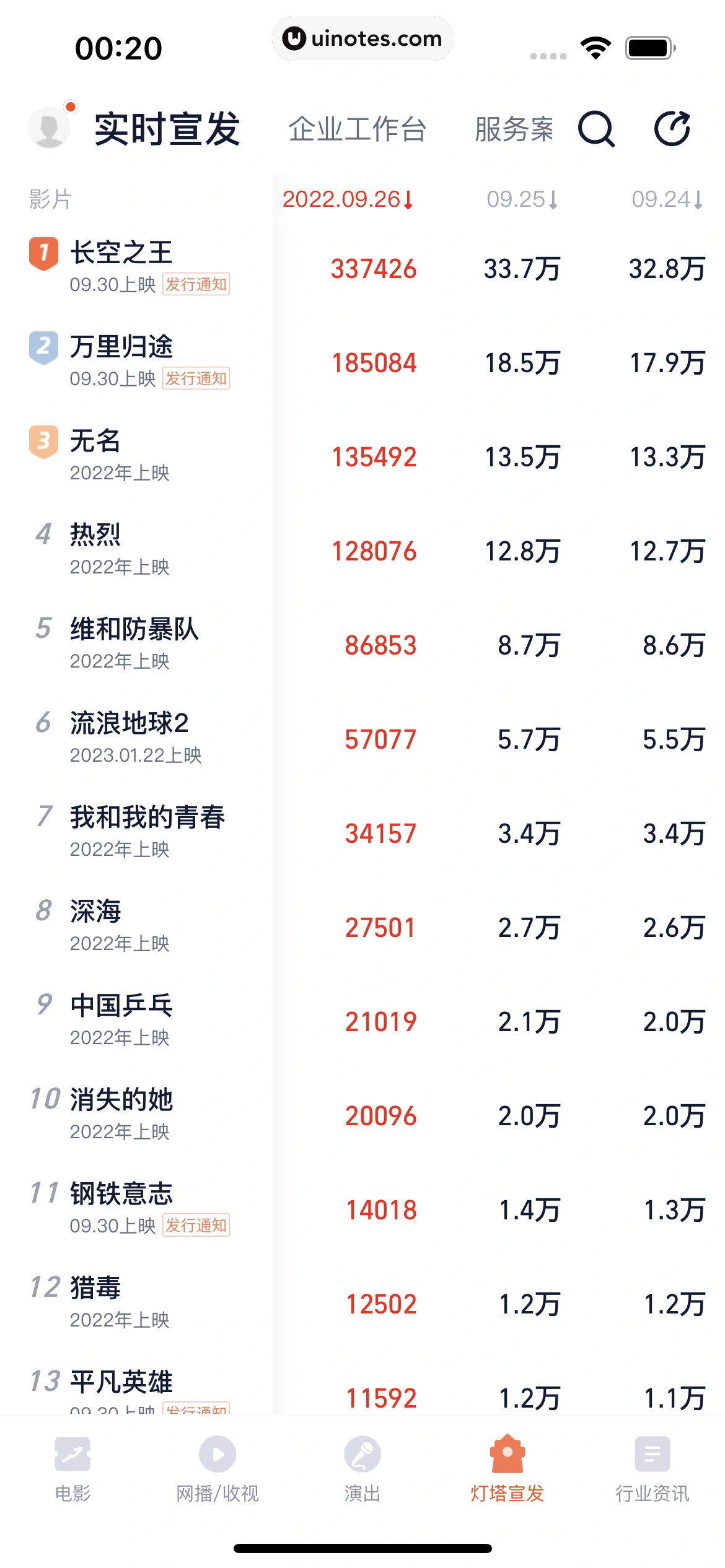Sort by the 09.24 column
This screenshot has height=1568, width=725.
click(x=667, y=199)
